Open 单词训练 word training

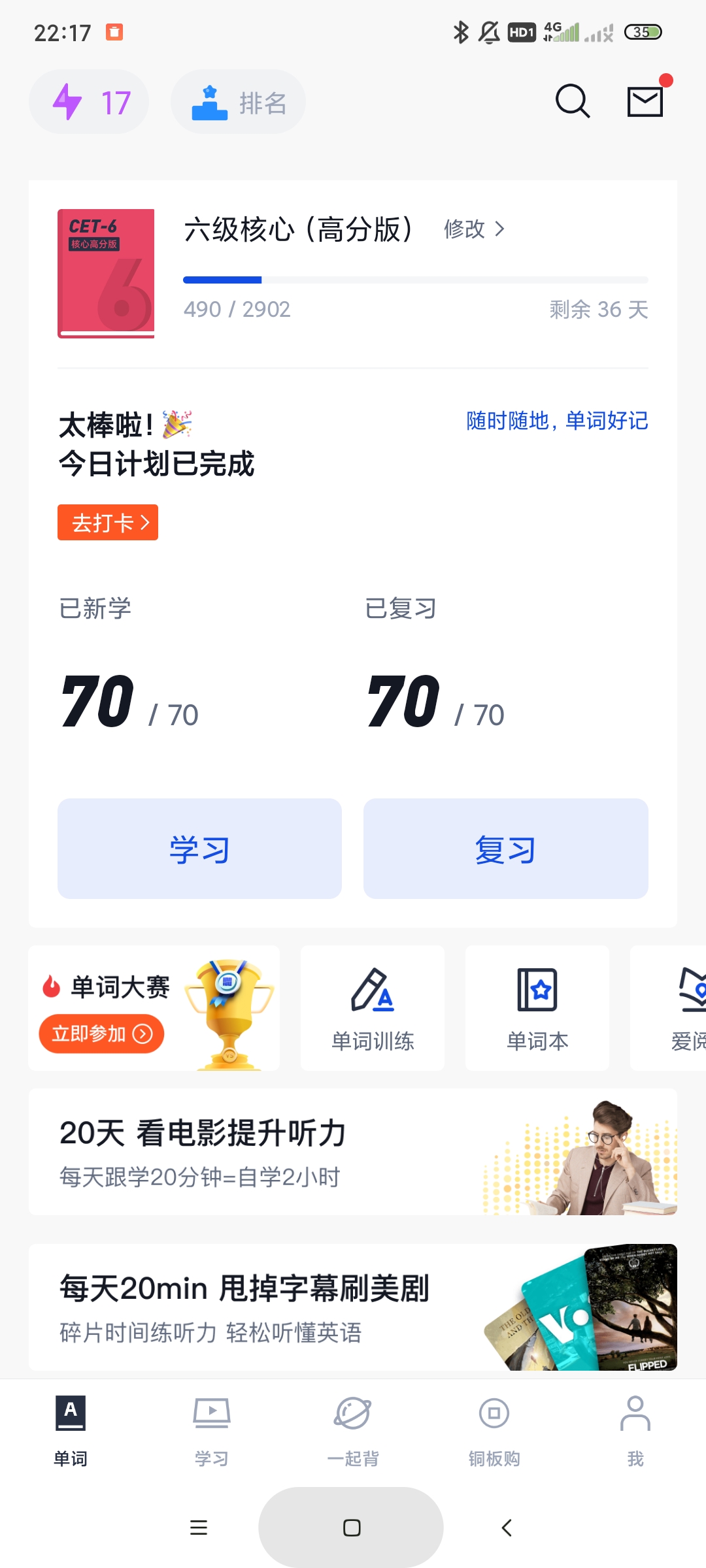(373, 1008)
